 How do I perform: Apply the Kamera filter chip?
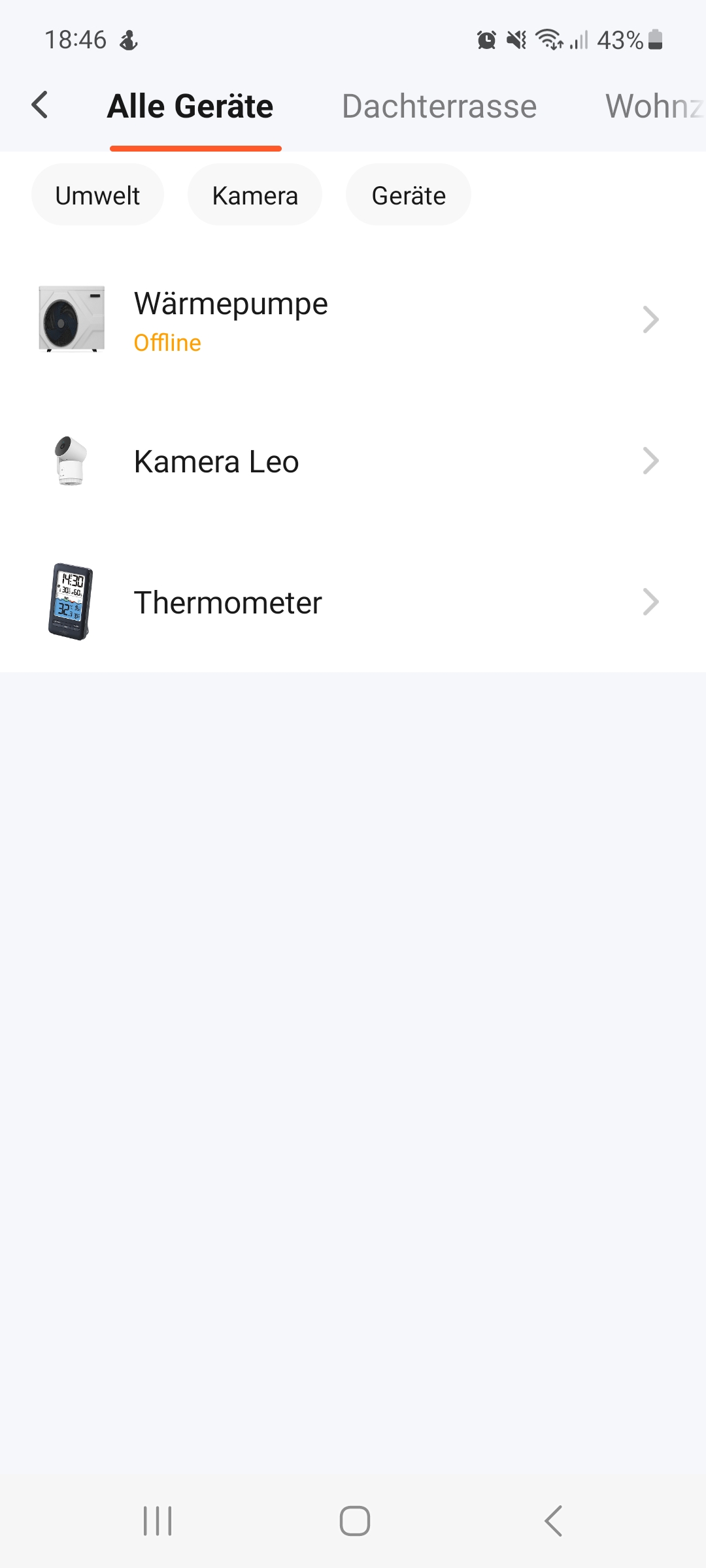click(255, 195)
